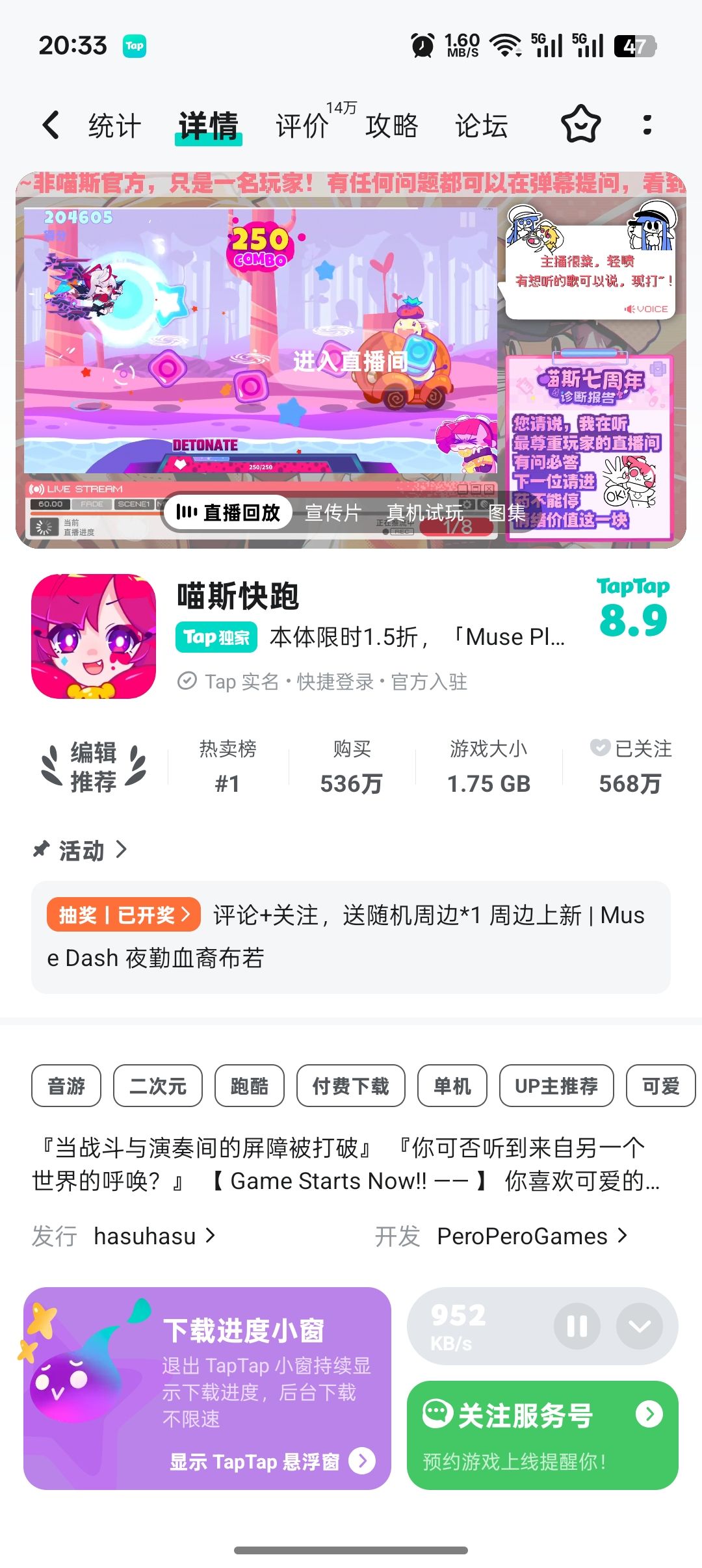Select the 真机试玩 media tab
The height and width of the screenshot is (1568, 702).
click(x=425, y=513)
